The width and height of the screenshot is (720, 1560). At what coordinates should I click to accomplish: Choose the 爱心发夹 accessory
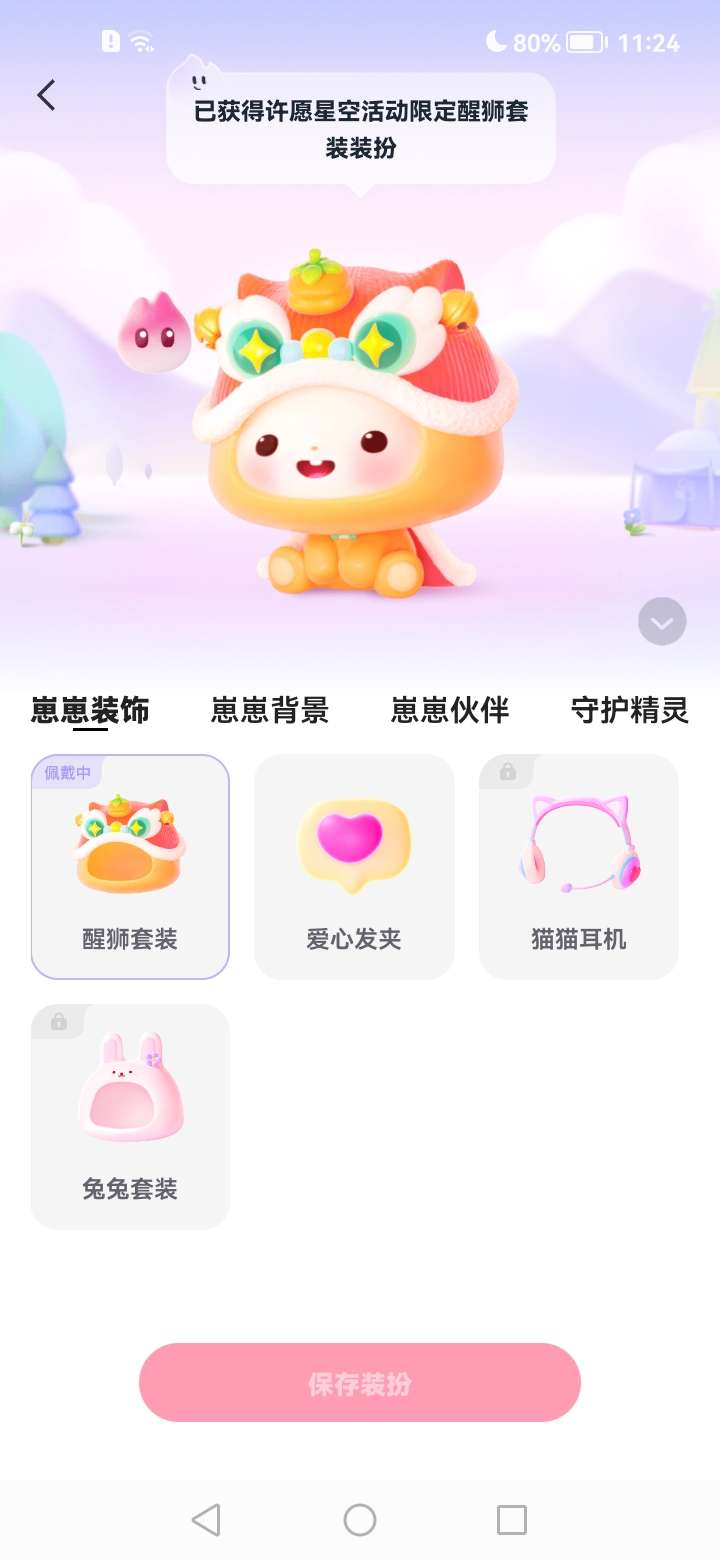click(x=354, y=866)
